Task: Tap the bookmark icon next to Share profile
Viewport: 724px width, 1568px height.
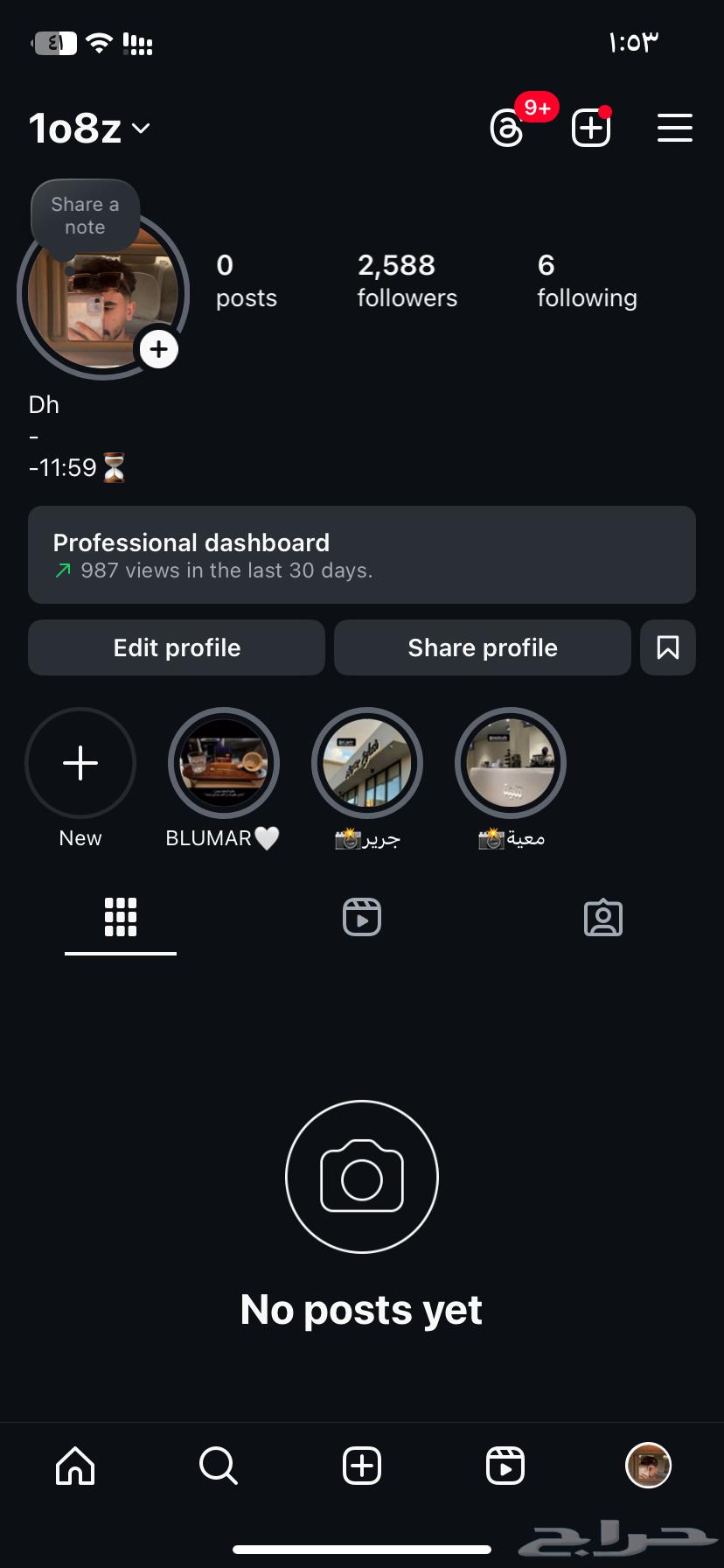Action: 667,647
